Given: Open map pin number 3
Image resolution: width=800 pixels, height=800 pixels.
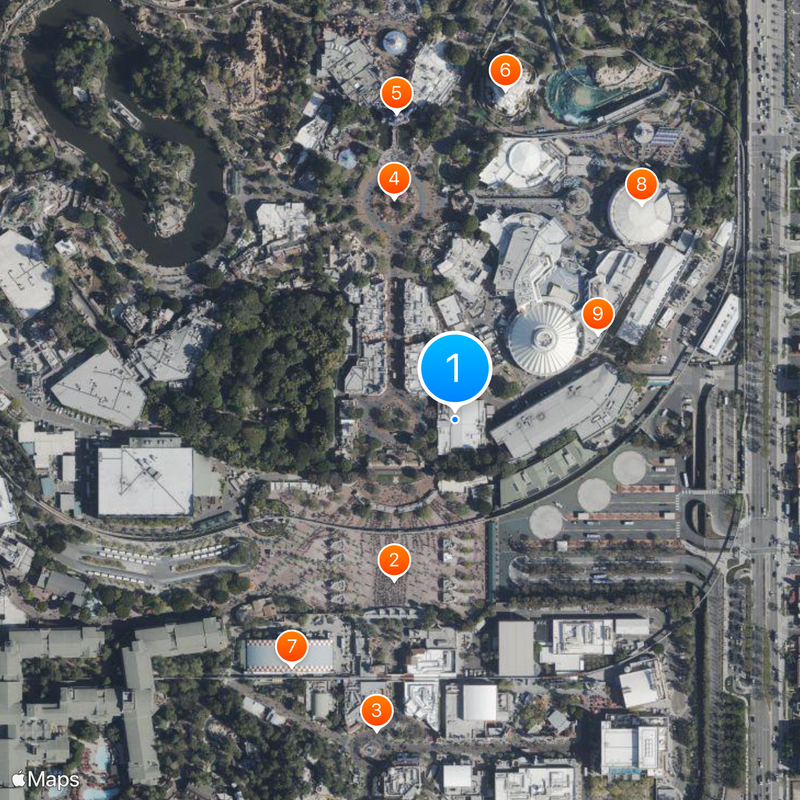Looking at the screenshot, I should pyautogui.click(x=376, y=711).
